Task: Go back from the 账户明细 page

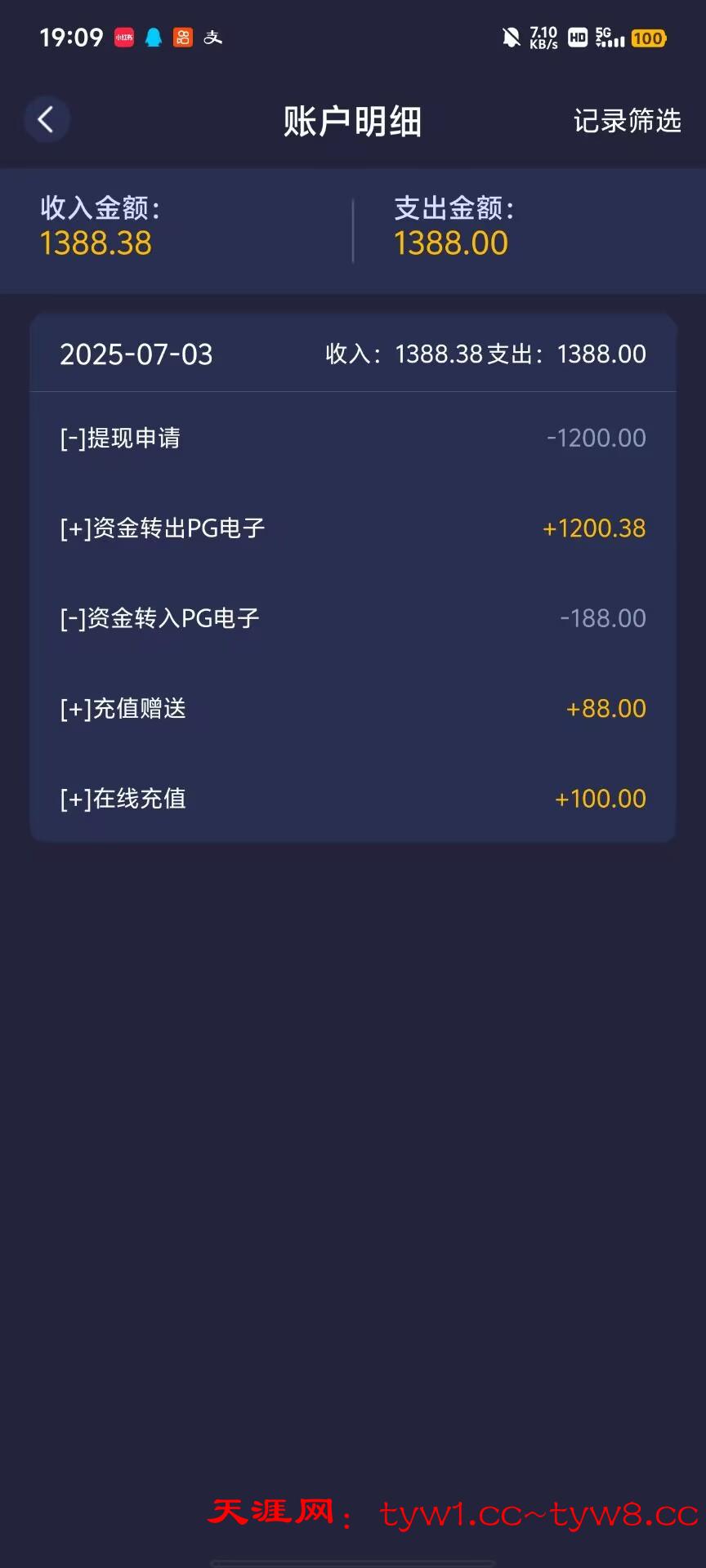Action: (46, 120)
